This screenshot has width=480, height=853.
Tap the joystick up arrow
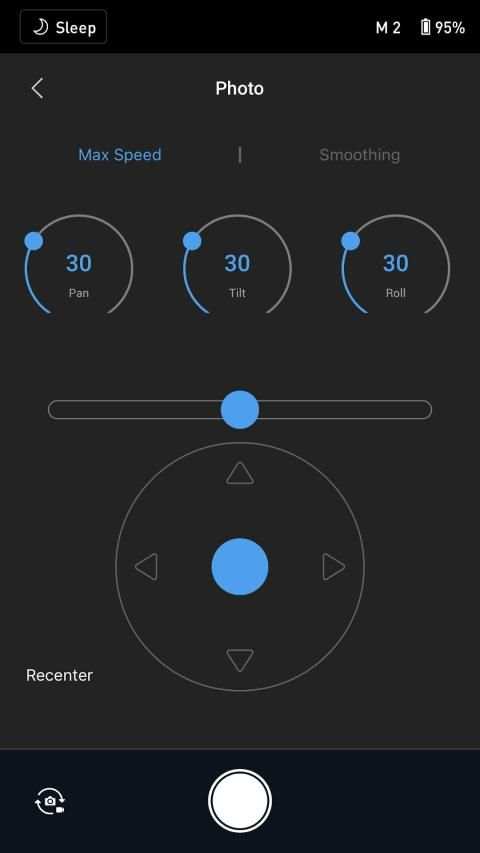(240, 473)
